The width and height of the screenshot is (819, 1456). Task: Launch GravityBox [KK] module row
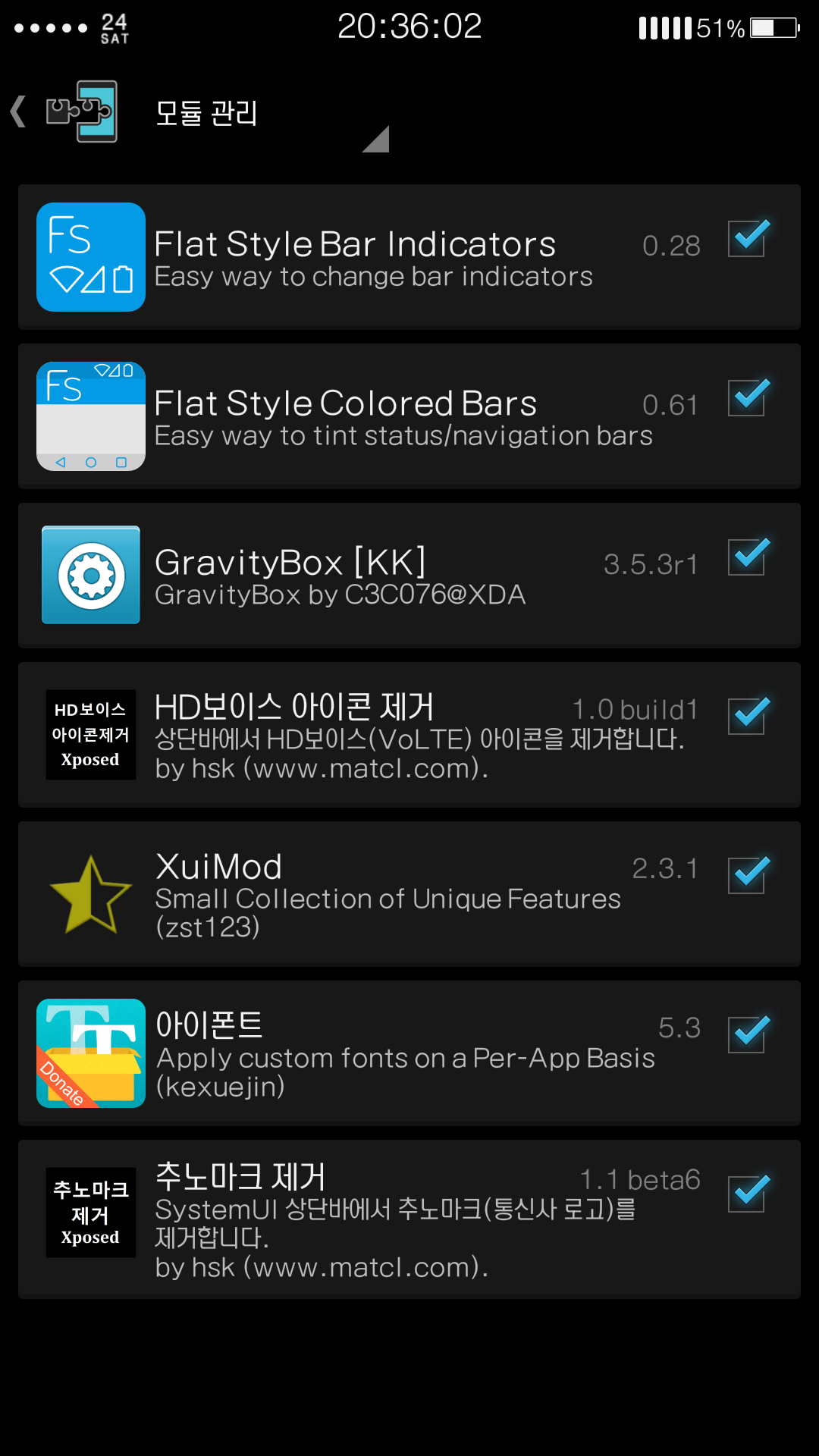(372, 576)
